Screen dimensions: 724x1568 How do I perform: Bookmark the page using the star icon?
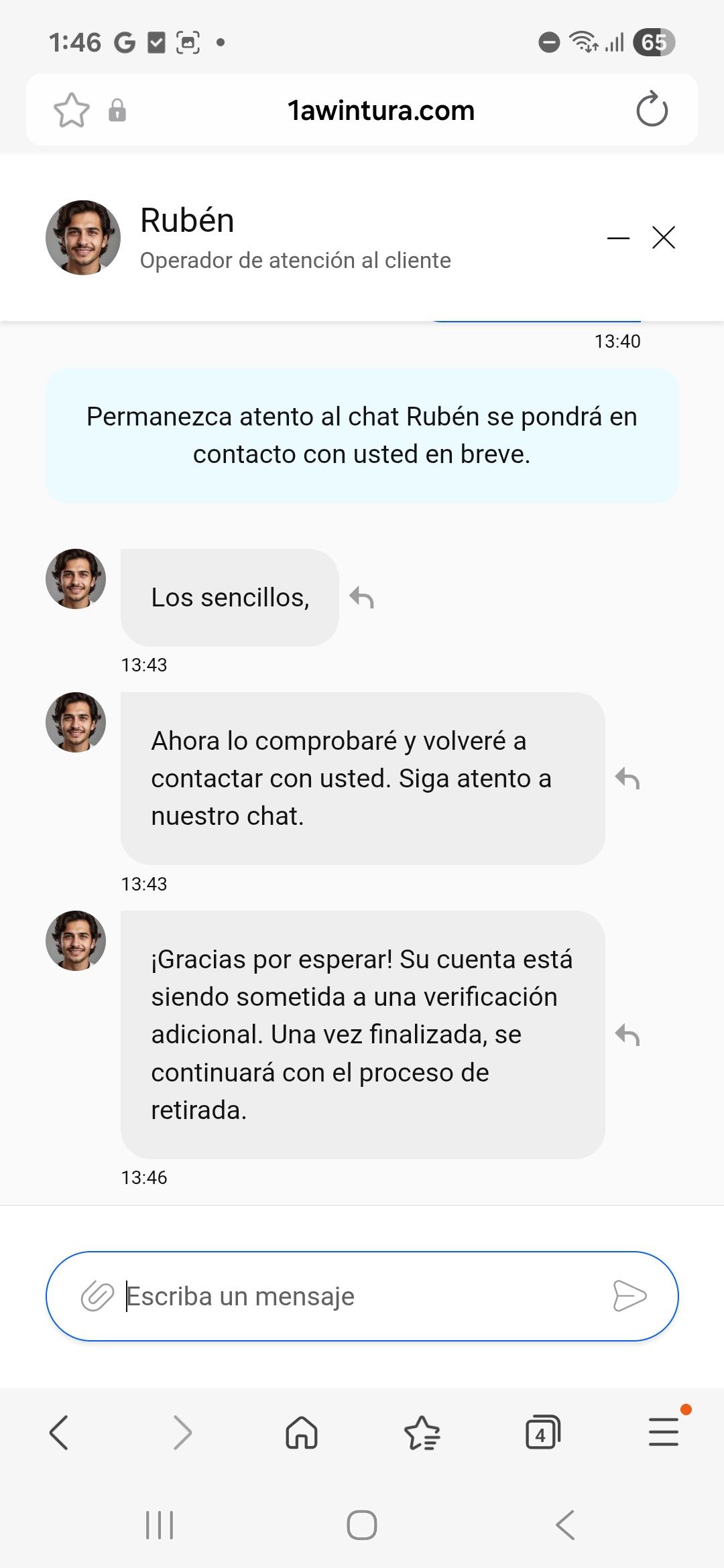coord(70,109)
